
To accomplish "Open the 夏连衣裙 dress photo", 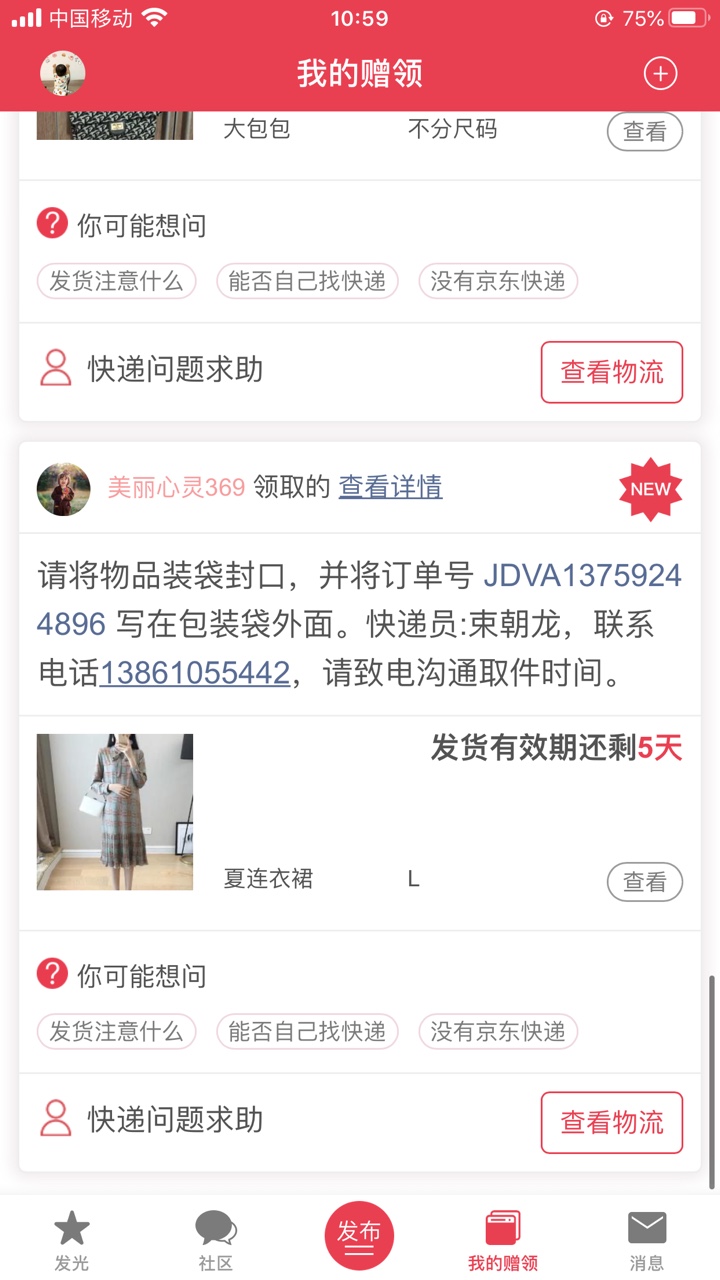I will (115, 812).
